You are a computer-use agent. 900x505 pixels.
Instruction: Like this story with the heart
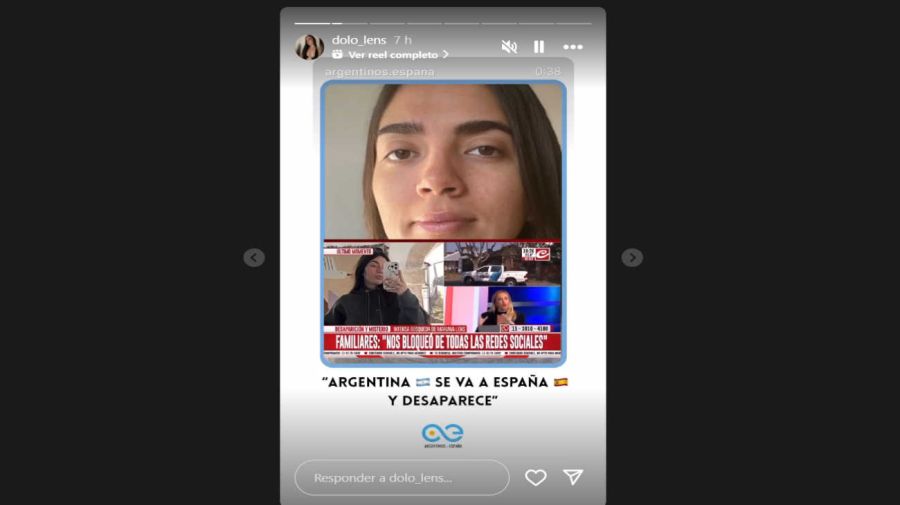[x=536, y=478]
